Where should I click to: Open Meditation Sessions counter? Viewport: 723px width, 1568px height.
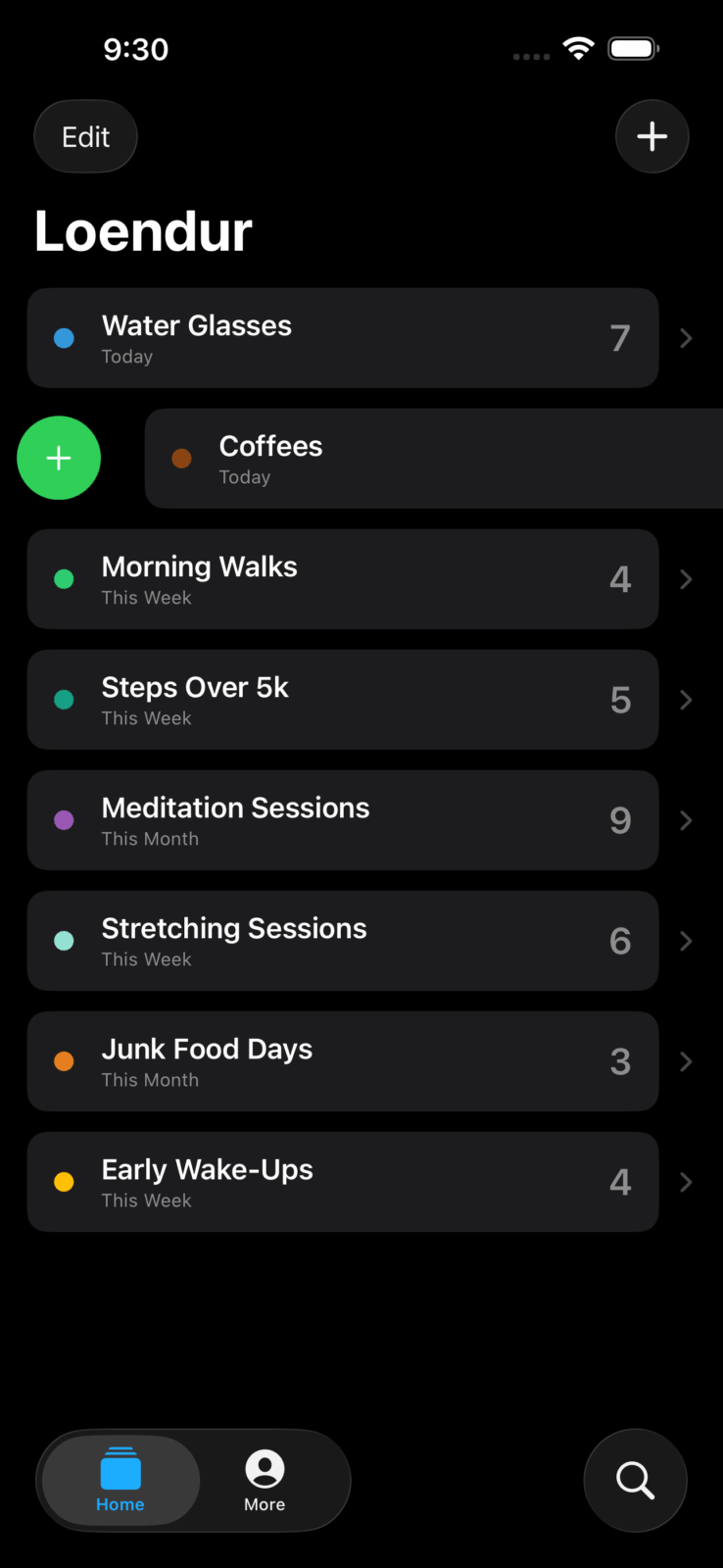[x=343, y=820]
